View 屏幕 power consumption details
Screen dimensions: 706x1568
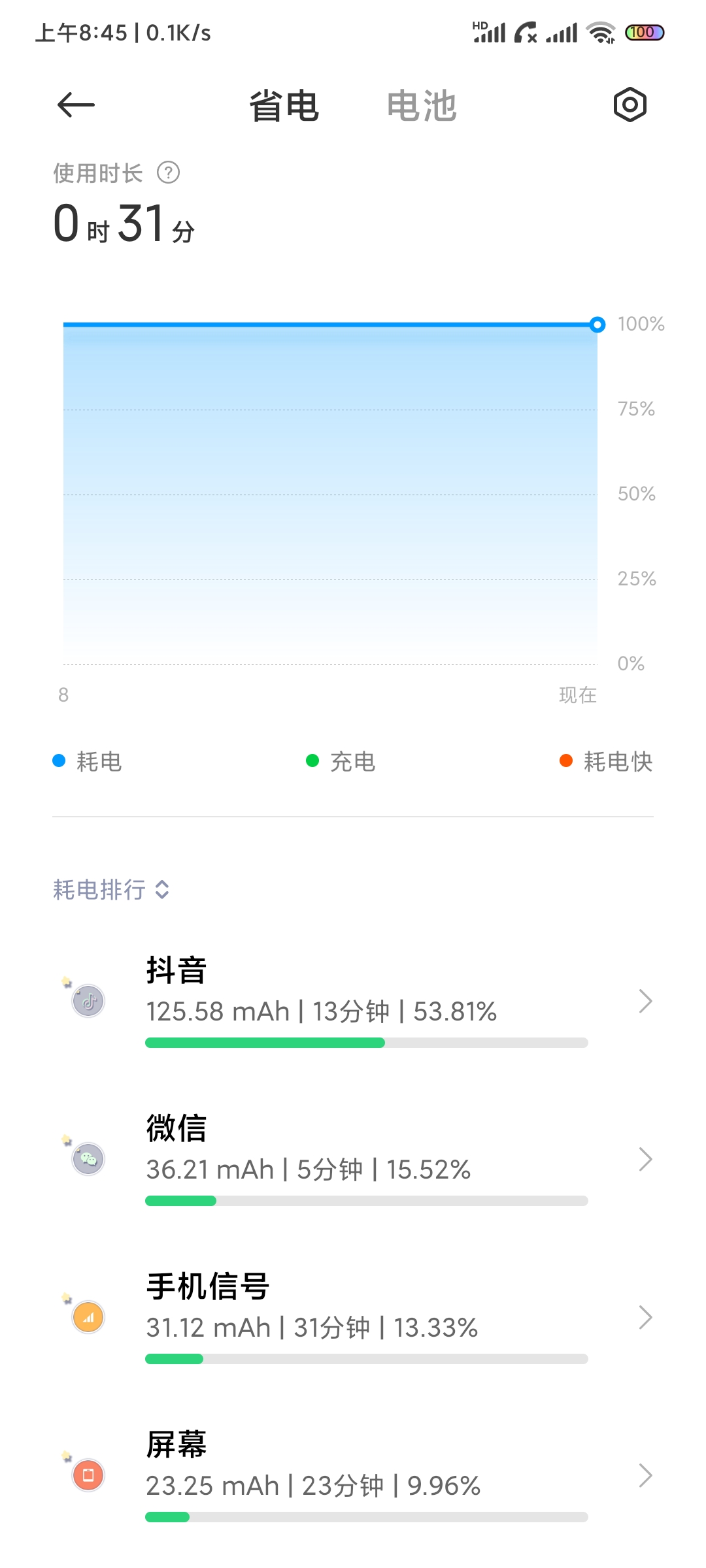[x=353, y=1475]
